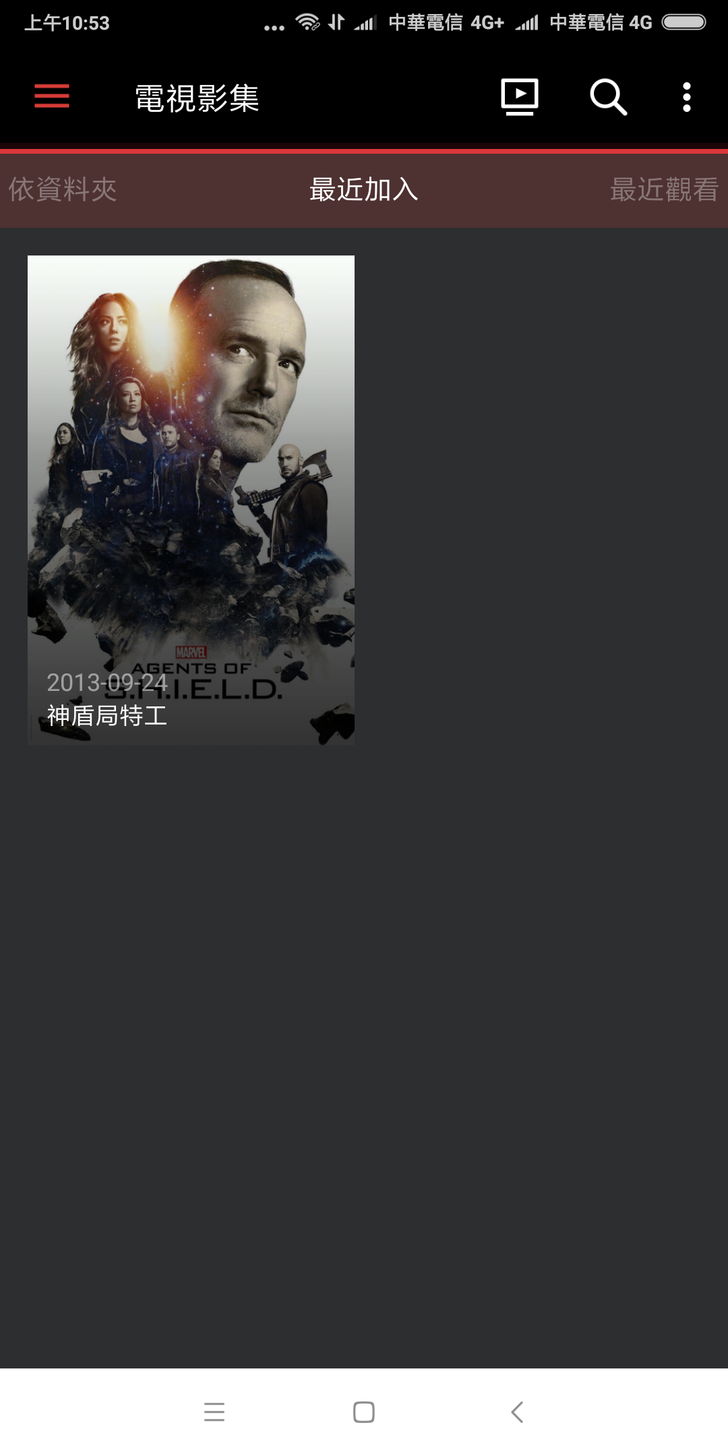Open the three-dot overflow menu
The height and width of the screenshot is (1456, 728).
coord(686,97)
